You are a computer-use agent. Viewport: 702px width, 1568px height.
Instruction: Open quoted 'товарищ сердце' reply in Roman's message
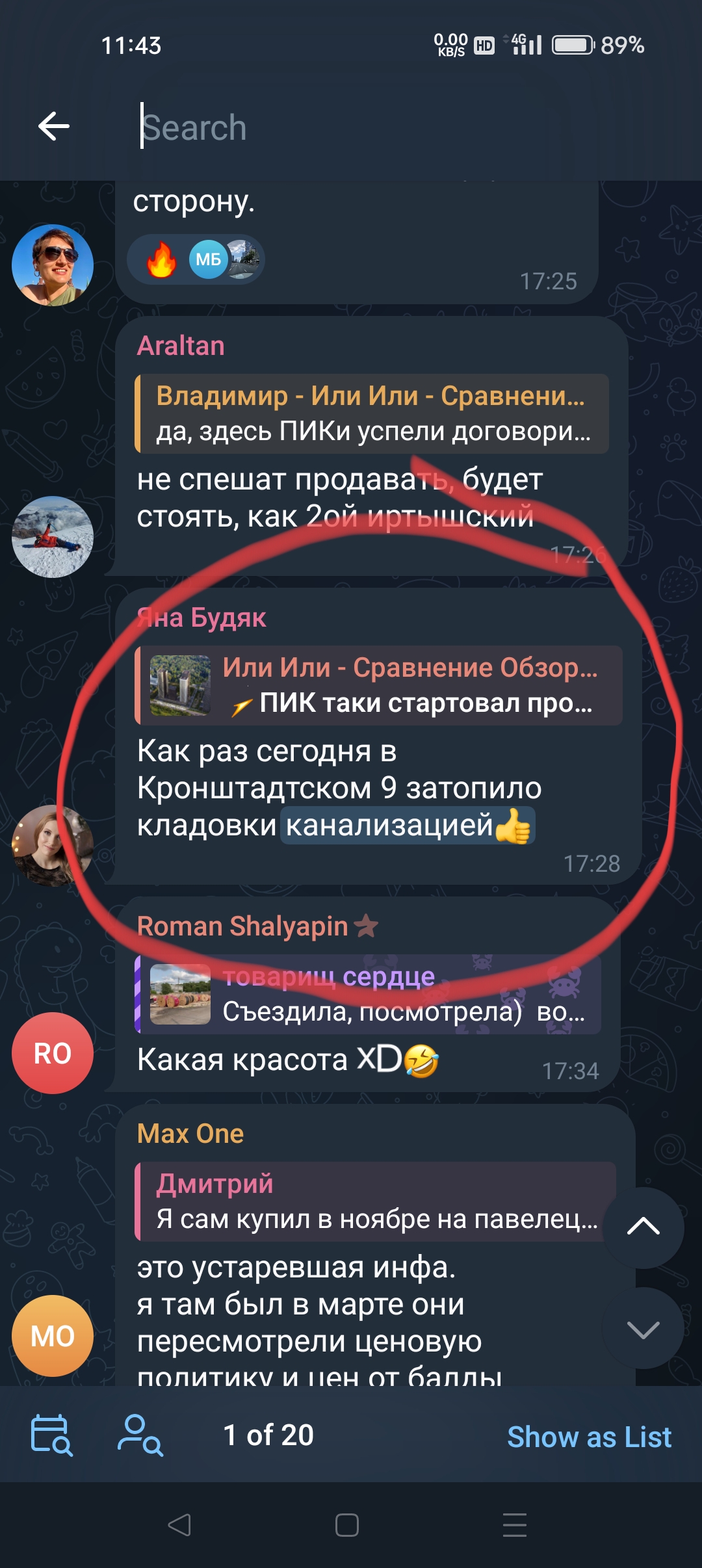[368, 994]
